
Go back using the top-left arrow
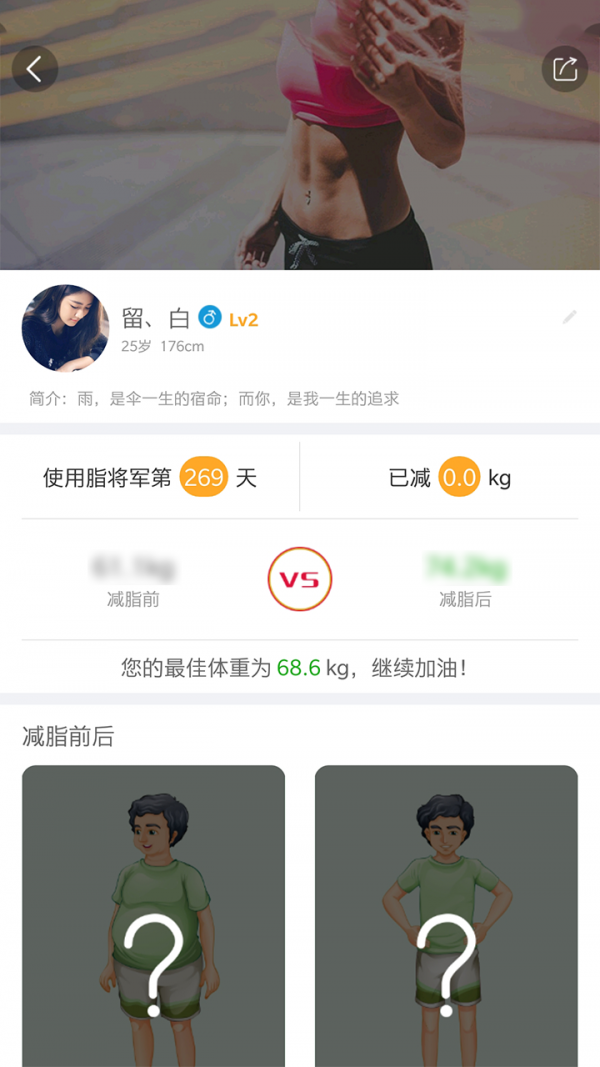pyautogui.click(x=35, y=69)
